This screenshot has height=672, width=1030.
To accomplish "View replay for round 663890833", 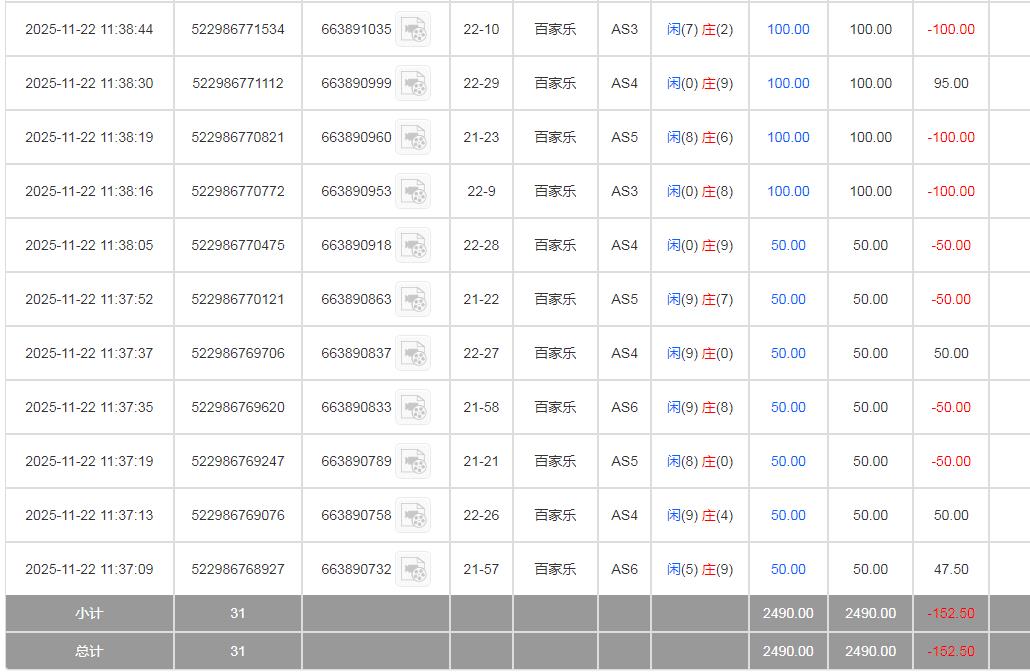I will pyautogui.click(x=413, y=408).
